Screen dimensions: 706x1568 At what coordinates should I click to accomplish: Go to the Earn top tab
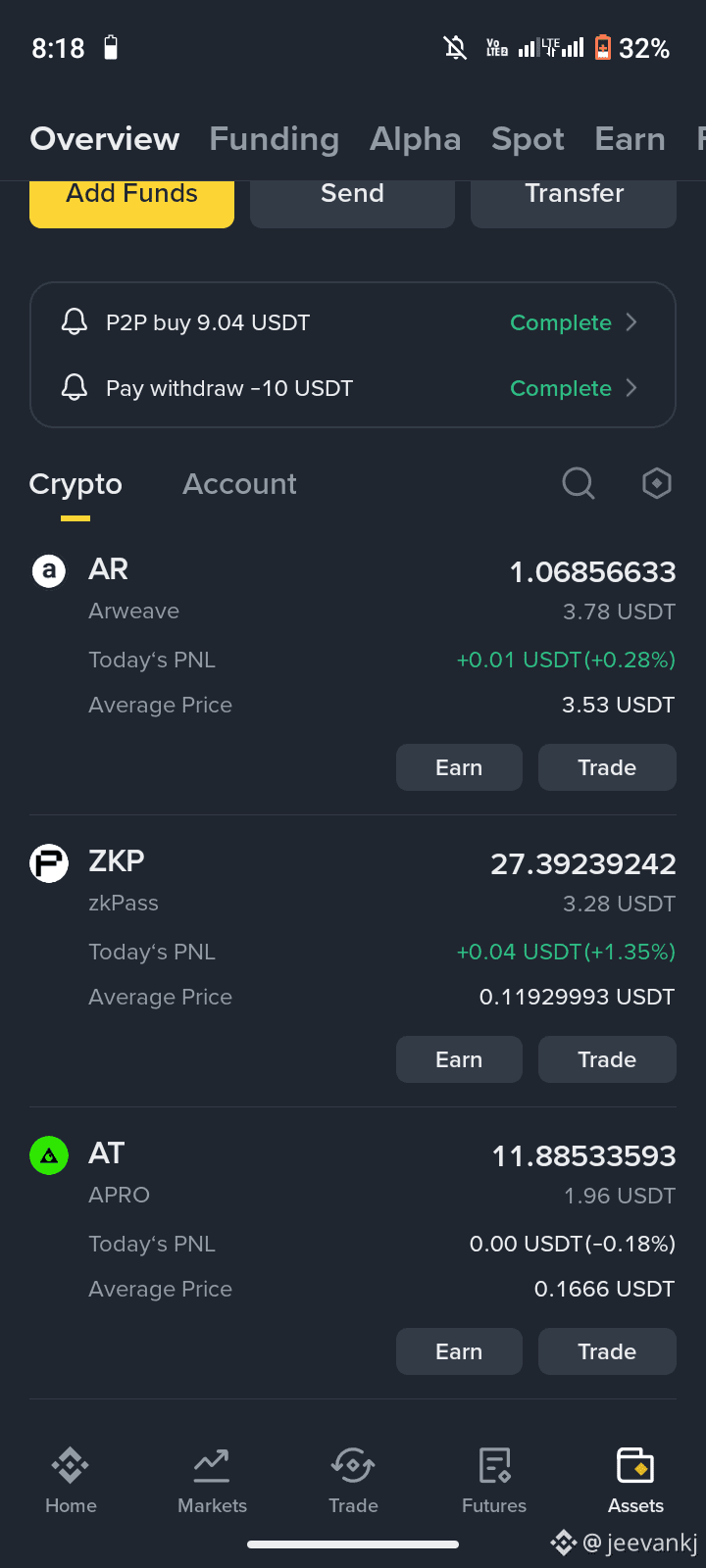tap(630, 139)
